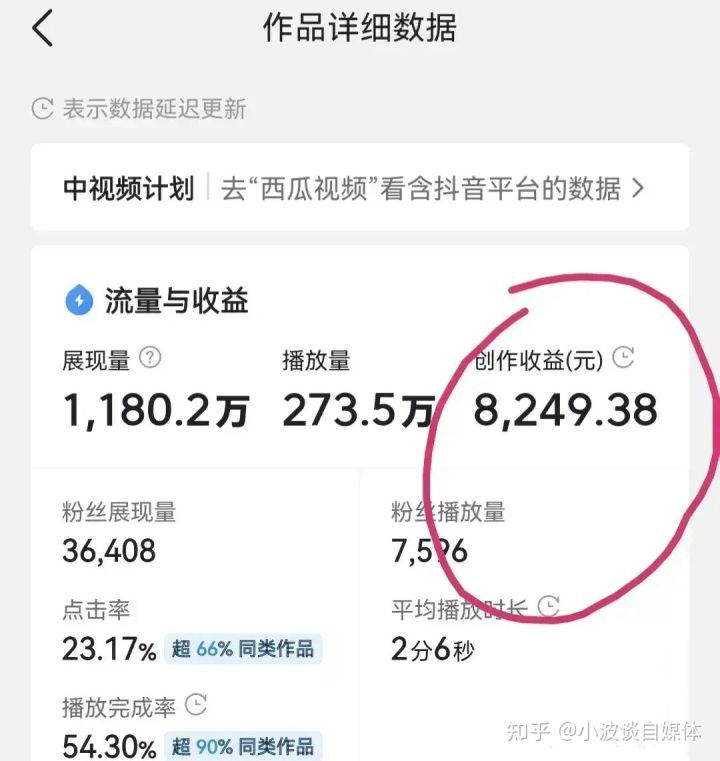Open the 中视频计划 西瓜视频 data link
Screen dimensions: 720x761
pos(432,188)
